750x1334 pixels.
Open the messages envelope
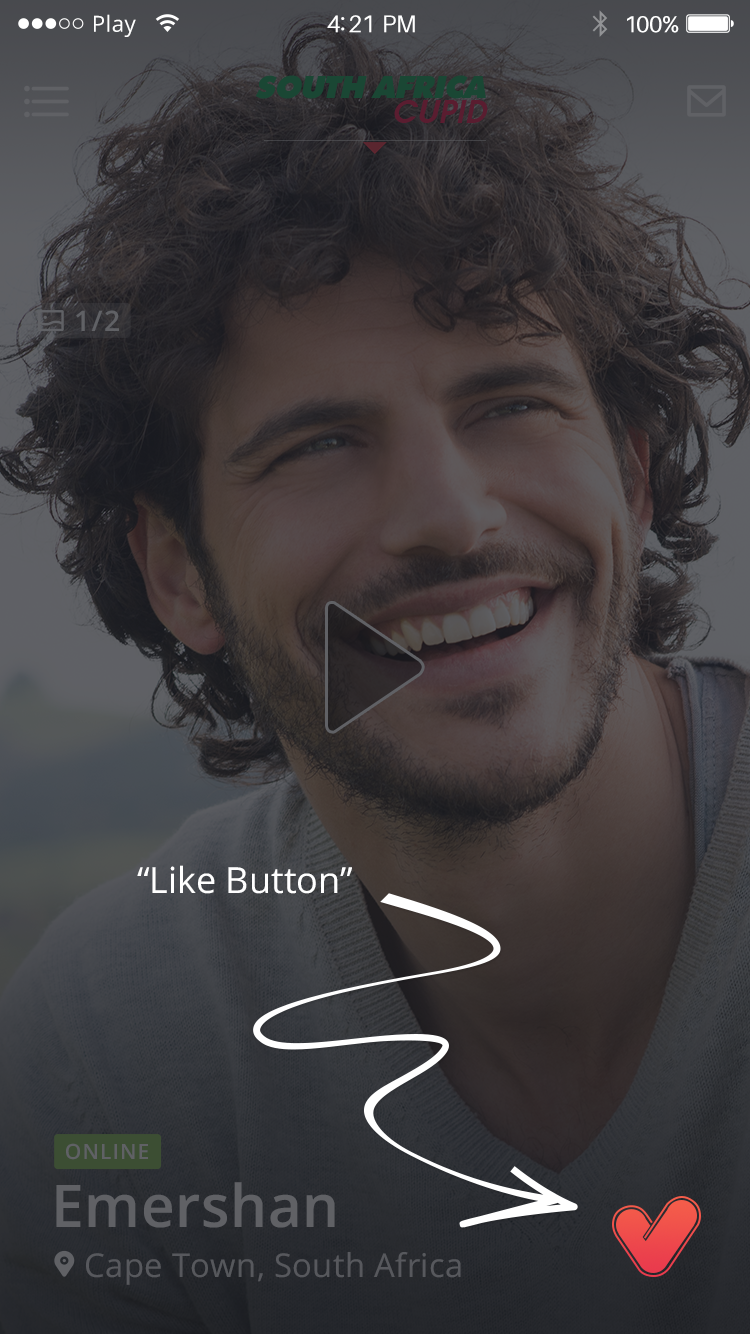[706, 101]
